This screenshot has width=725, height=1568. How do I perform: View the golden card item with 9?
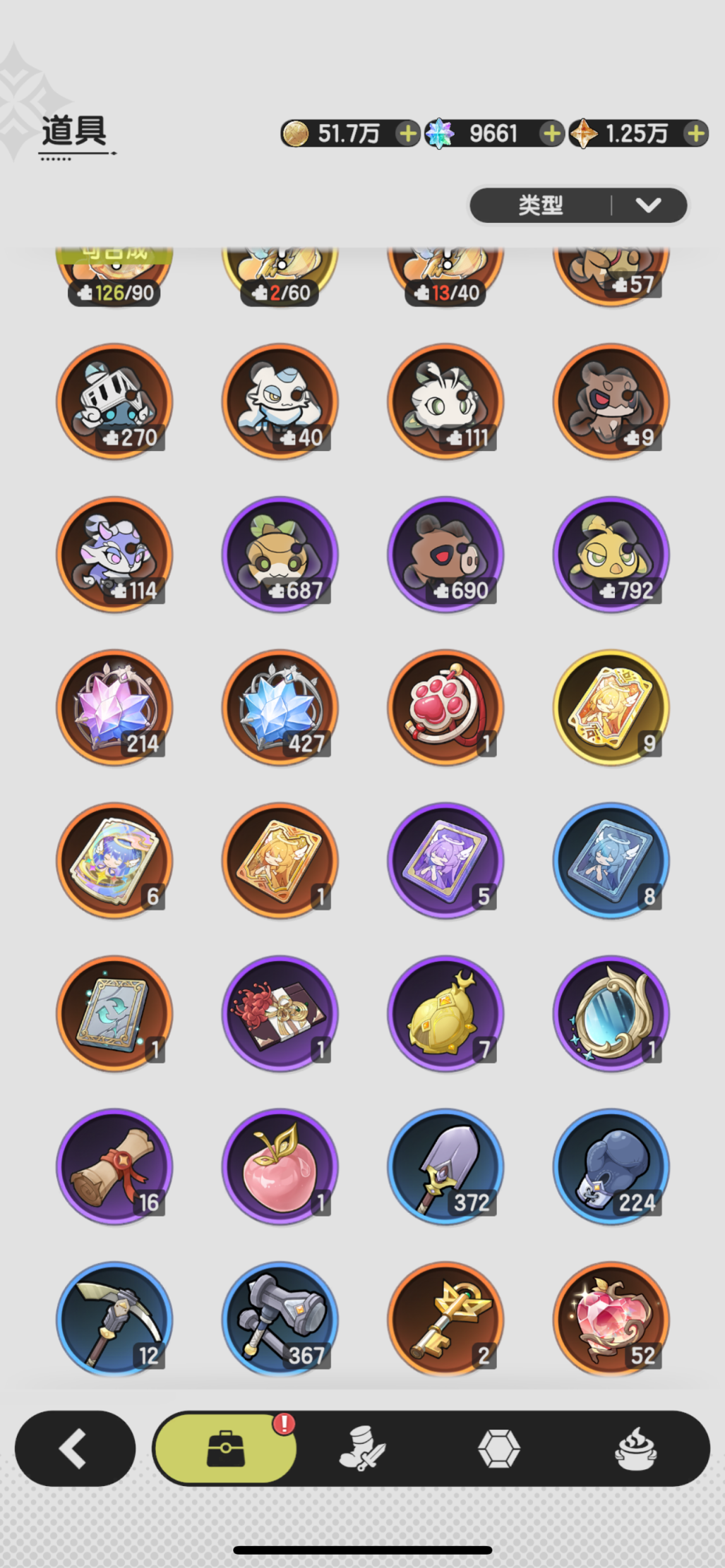611,708
